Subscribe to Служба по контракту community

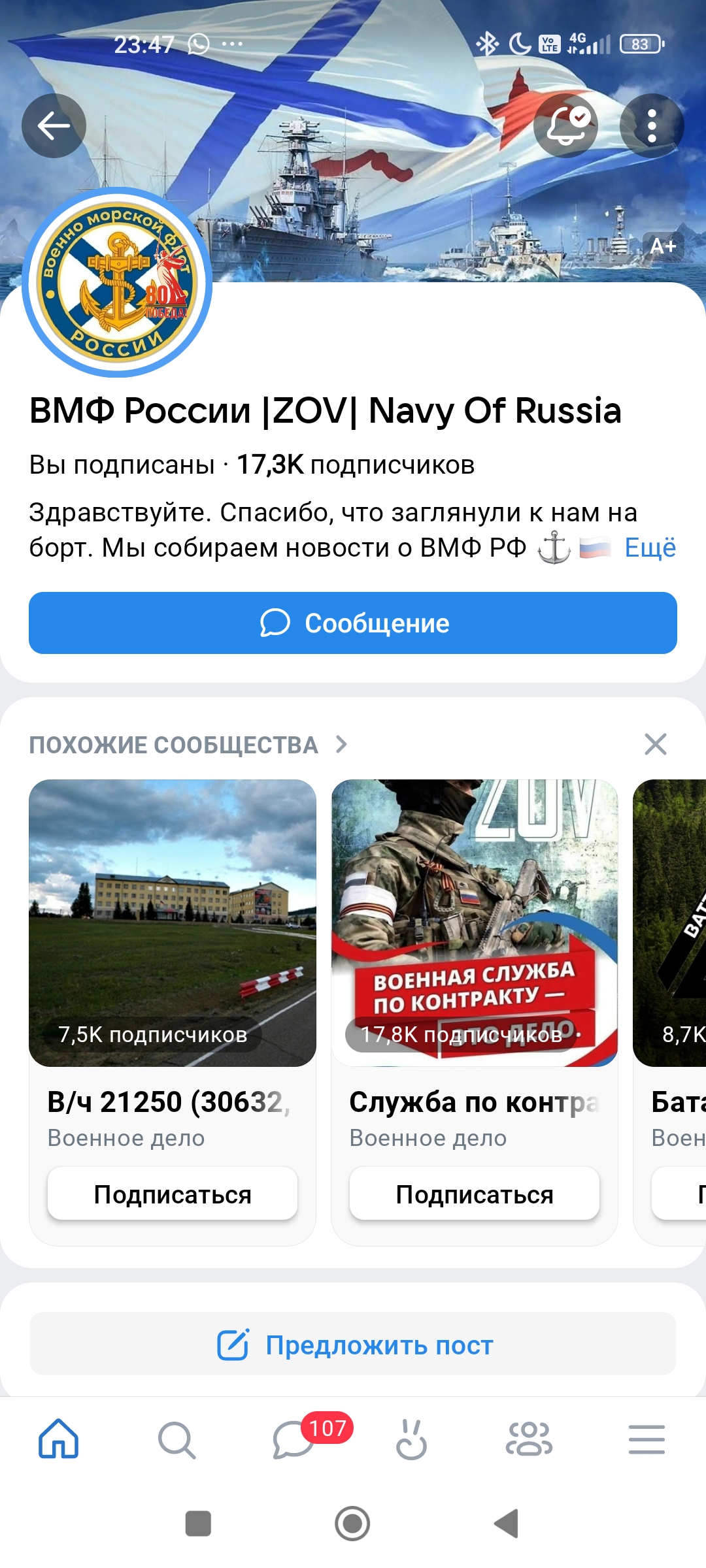pos(475,1194)
